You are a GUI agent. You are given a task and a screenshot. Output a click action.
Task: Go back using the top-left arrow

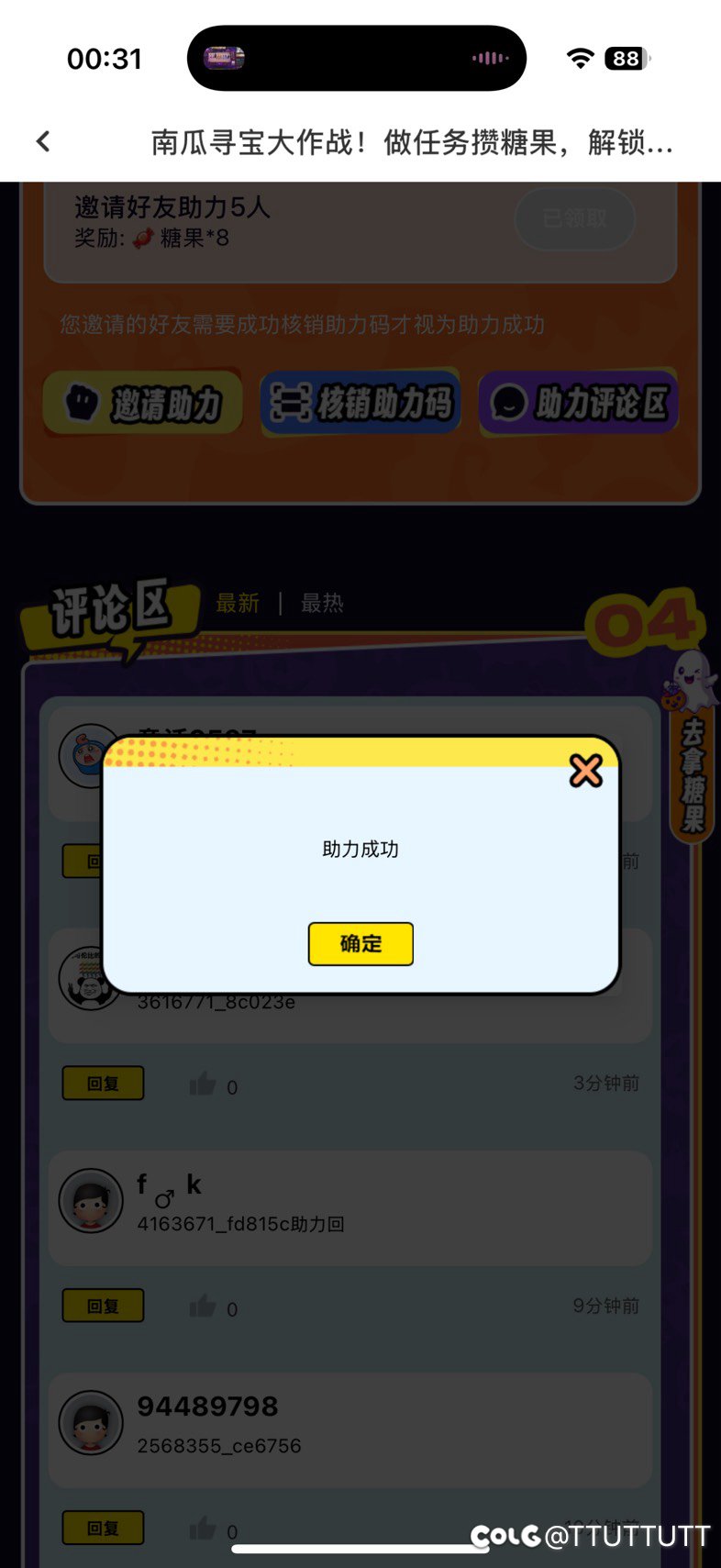click(x=43, y=141)
